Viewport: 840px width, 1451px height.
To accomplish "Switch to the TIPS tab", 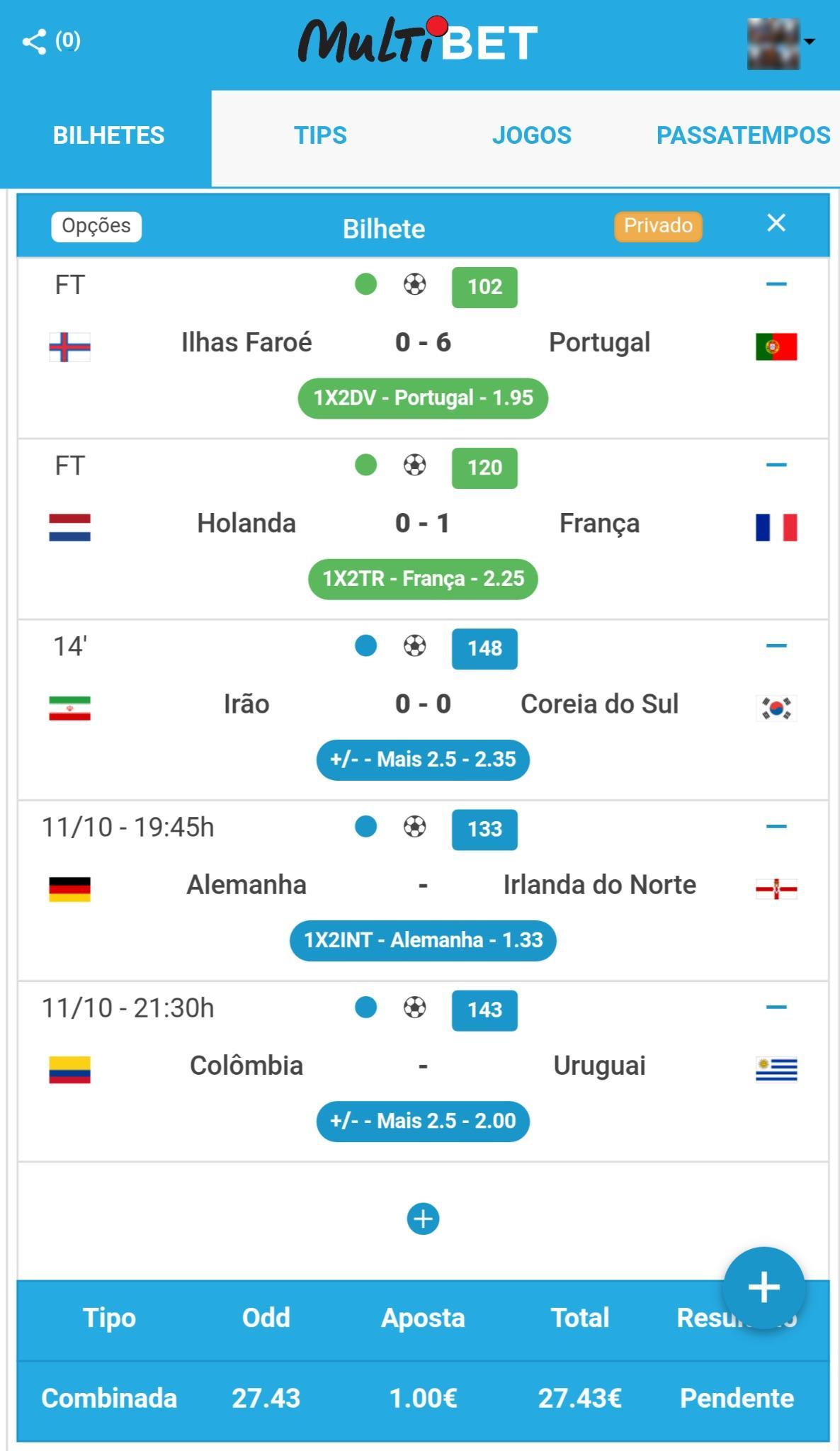I will [320, 135].
